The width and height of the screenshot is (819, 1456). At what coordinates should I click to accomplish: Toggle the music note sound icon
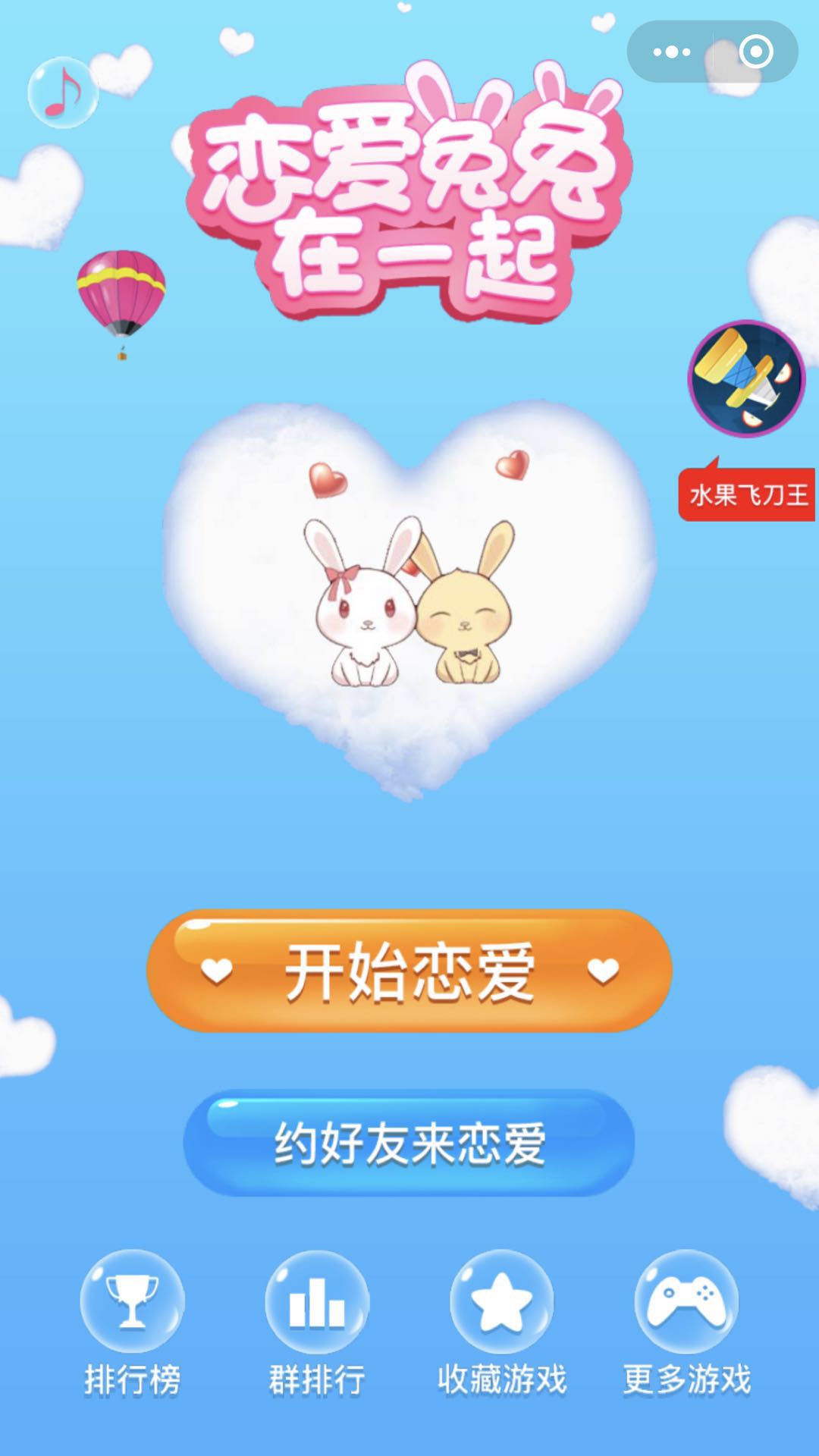click(x=63, y=92)
